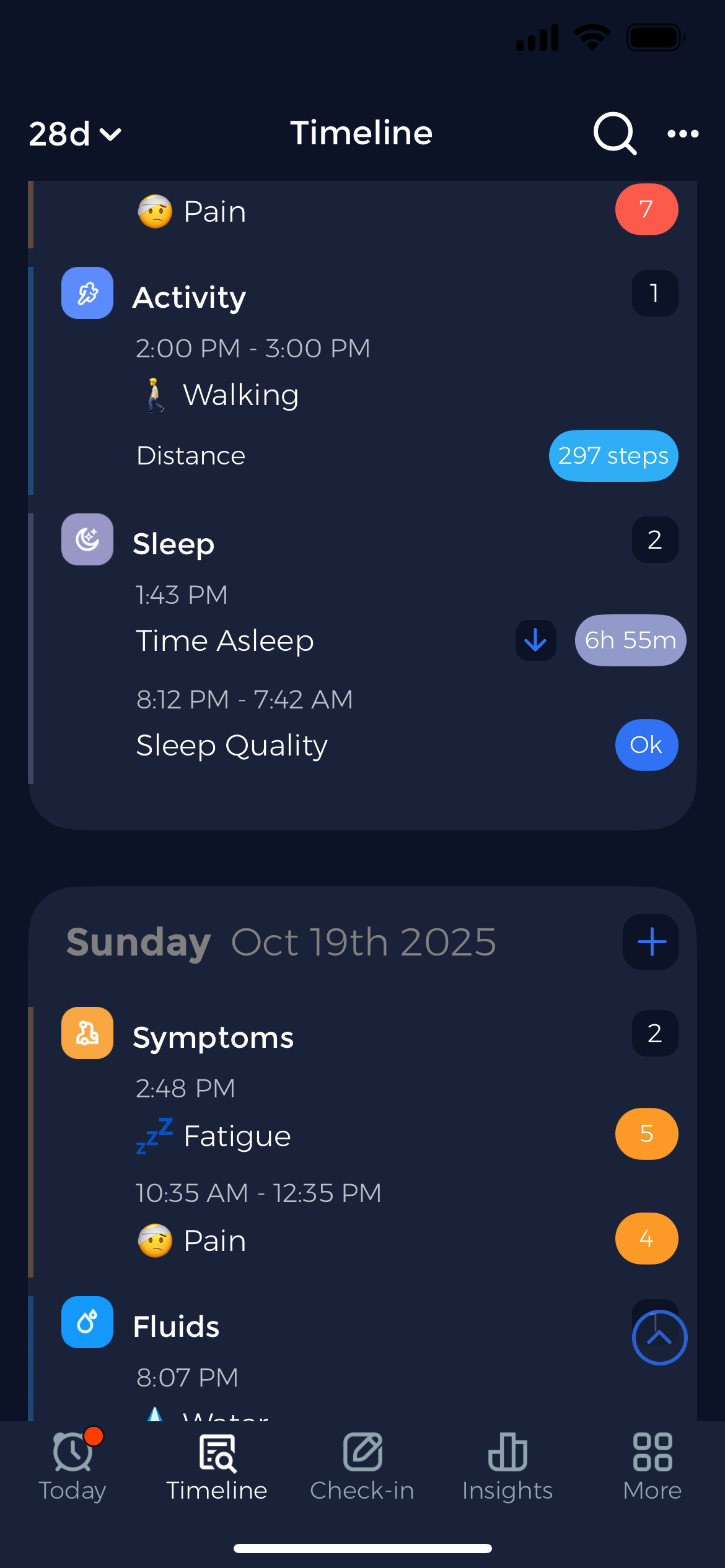The height and width of the screenshot is (1568, 725).
Task: Tap the 6h 55m Time Asleep value
Action: 630,640
